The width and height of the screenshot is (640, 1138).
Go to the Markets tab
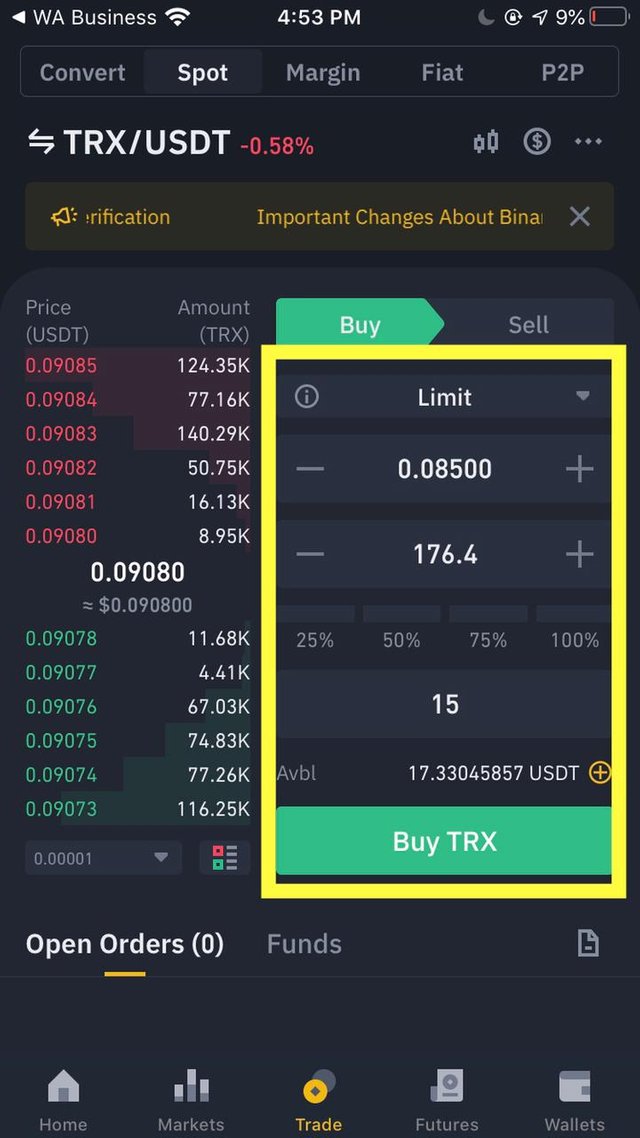191,1100
